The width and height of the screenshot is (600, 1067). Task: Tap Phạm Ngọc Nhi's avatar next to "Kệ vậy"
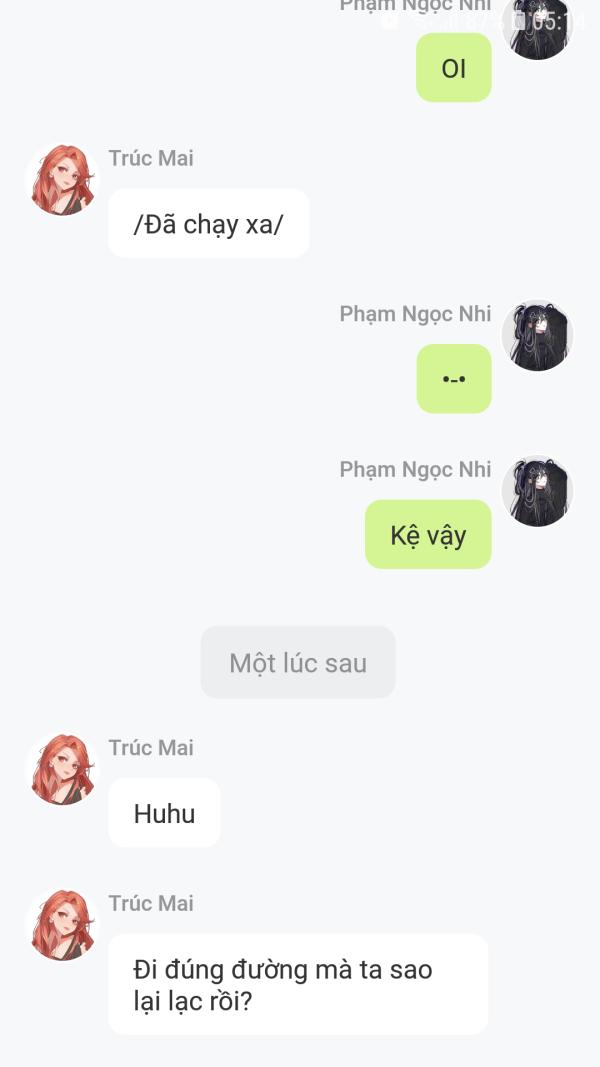point(537,491)
